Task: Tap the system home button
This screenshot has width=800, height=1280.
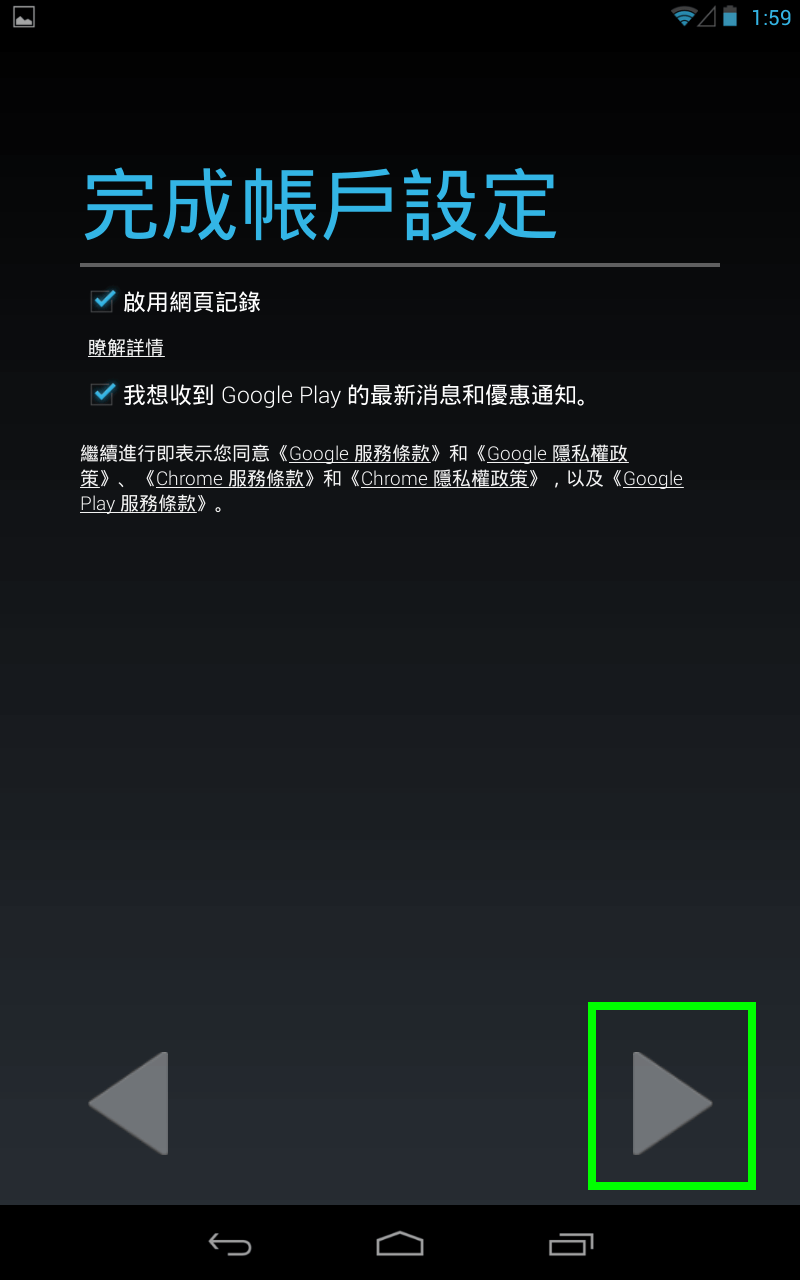Action: (400, 1243)
